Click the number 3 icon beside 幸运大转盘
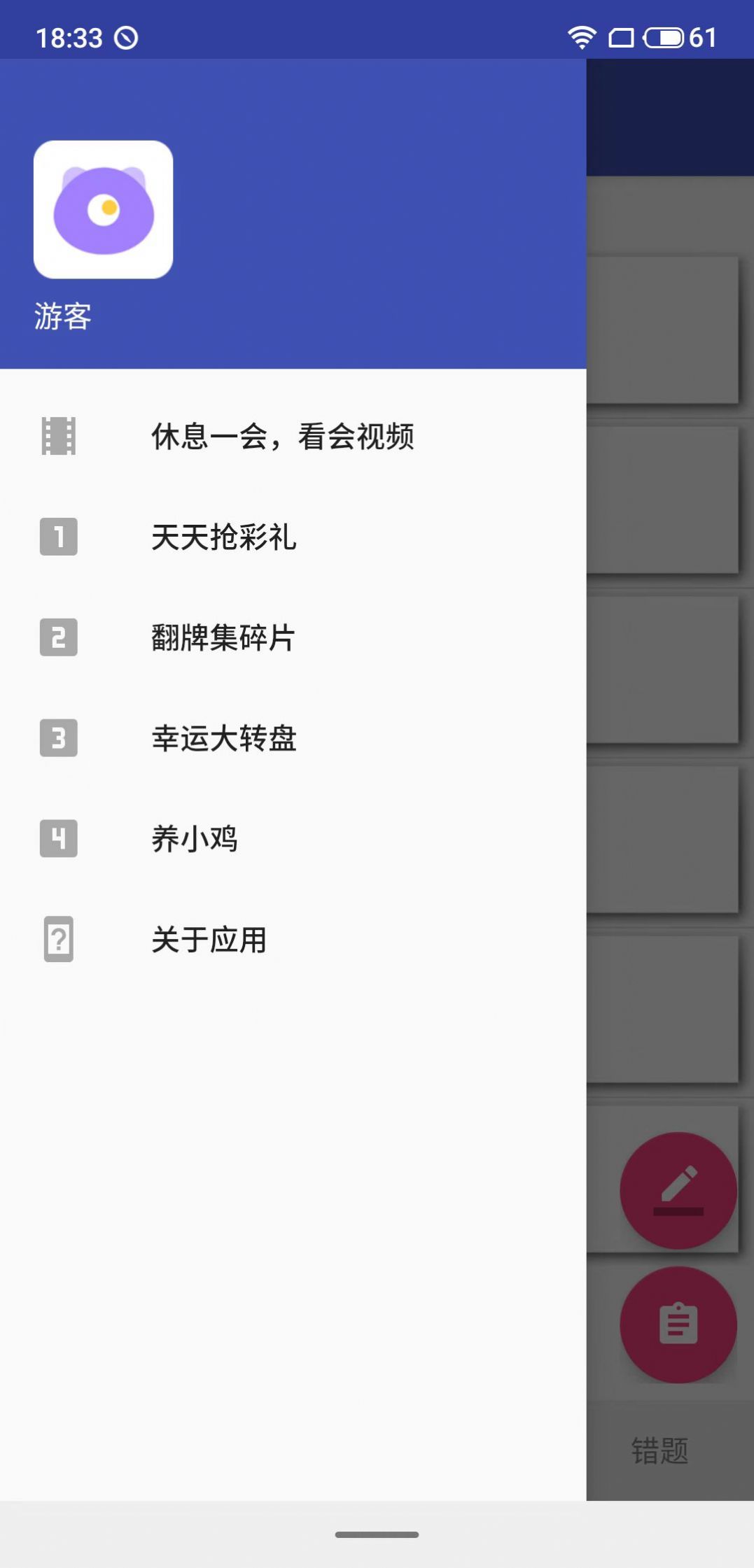The height and width of the screenshot is (1568, 754). 58,739
